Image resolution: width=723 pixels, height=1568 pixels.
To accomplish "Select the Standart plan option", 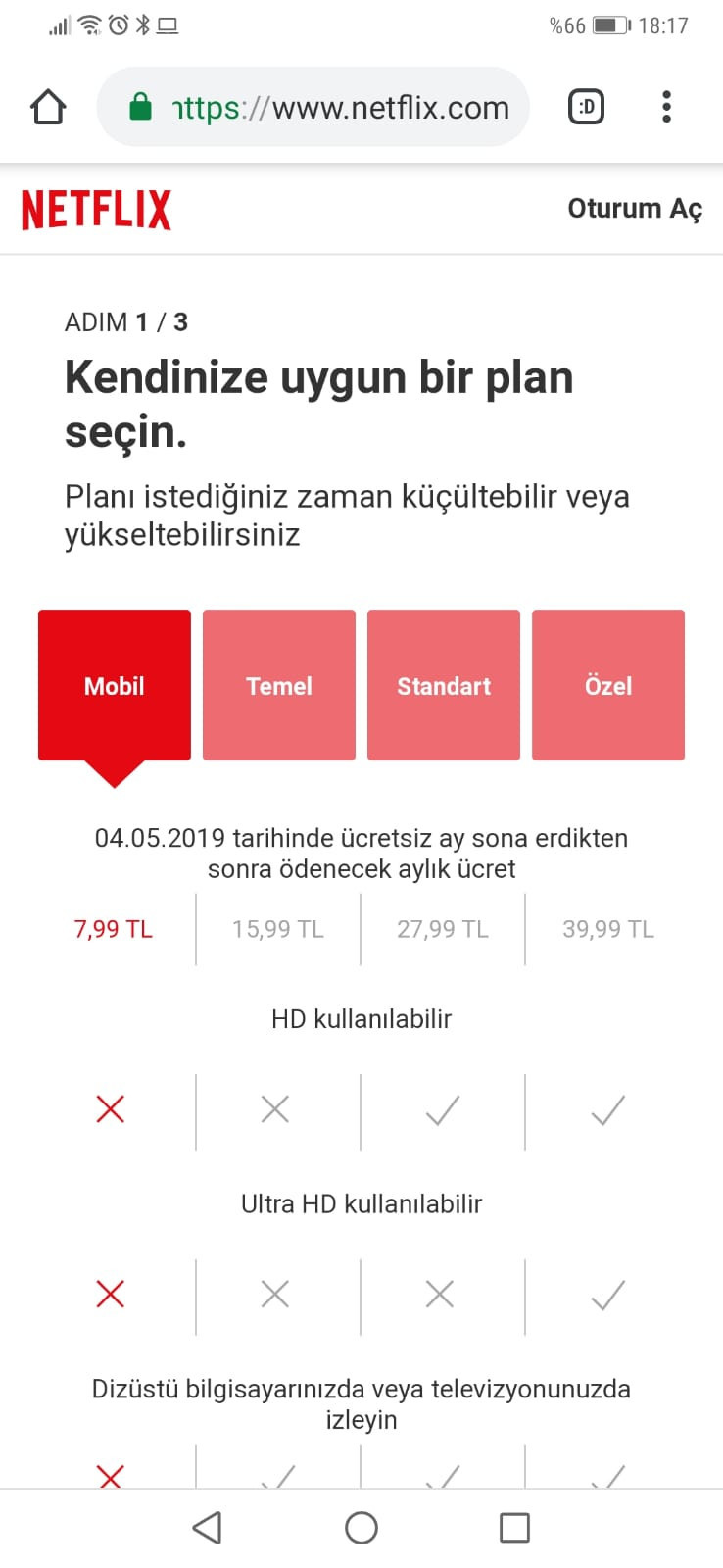I will click(443, 684).
